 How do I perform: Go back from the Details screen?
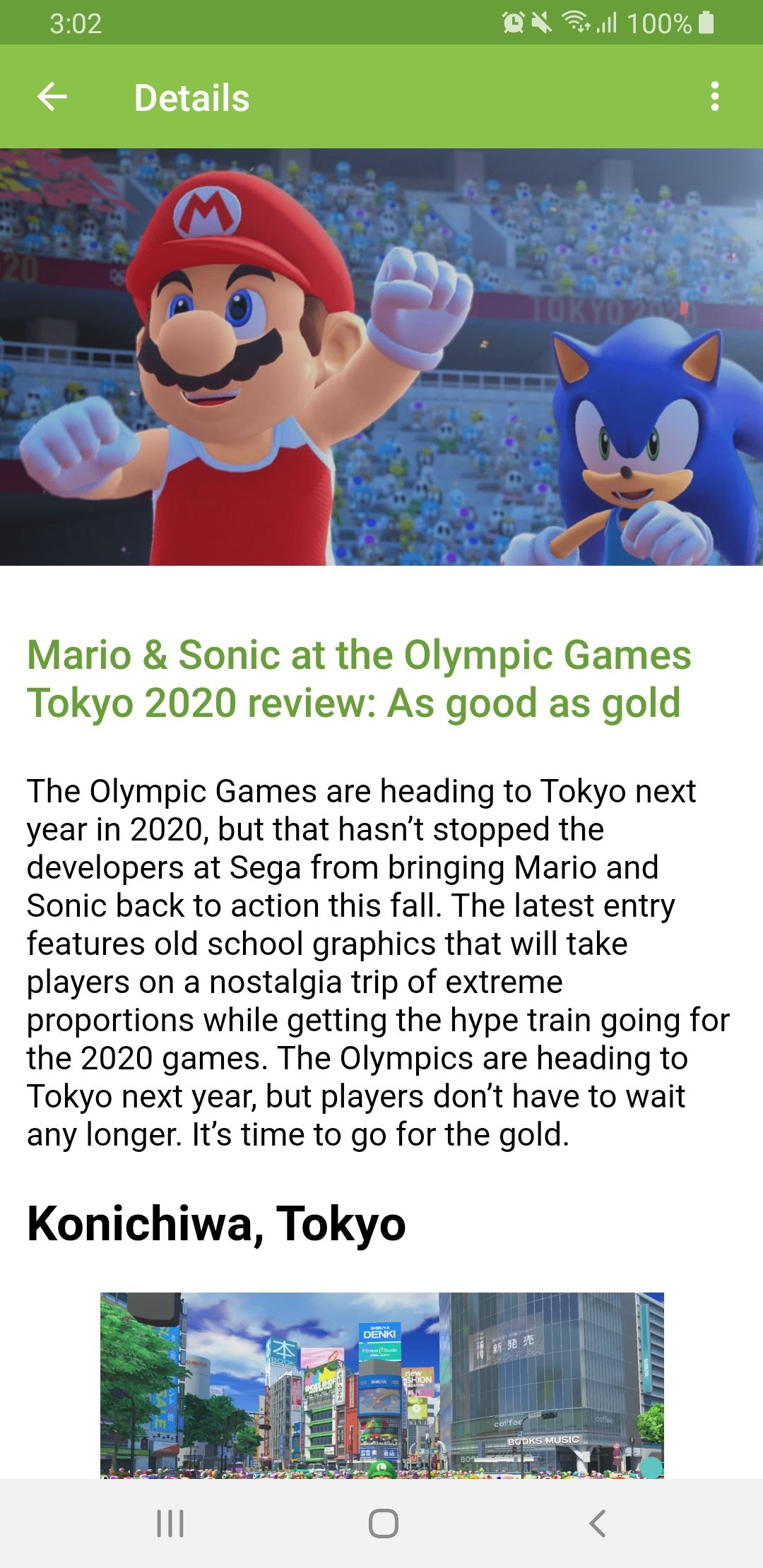tap(52, 97)
